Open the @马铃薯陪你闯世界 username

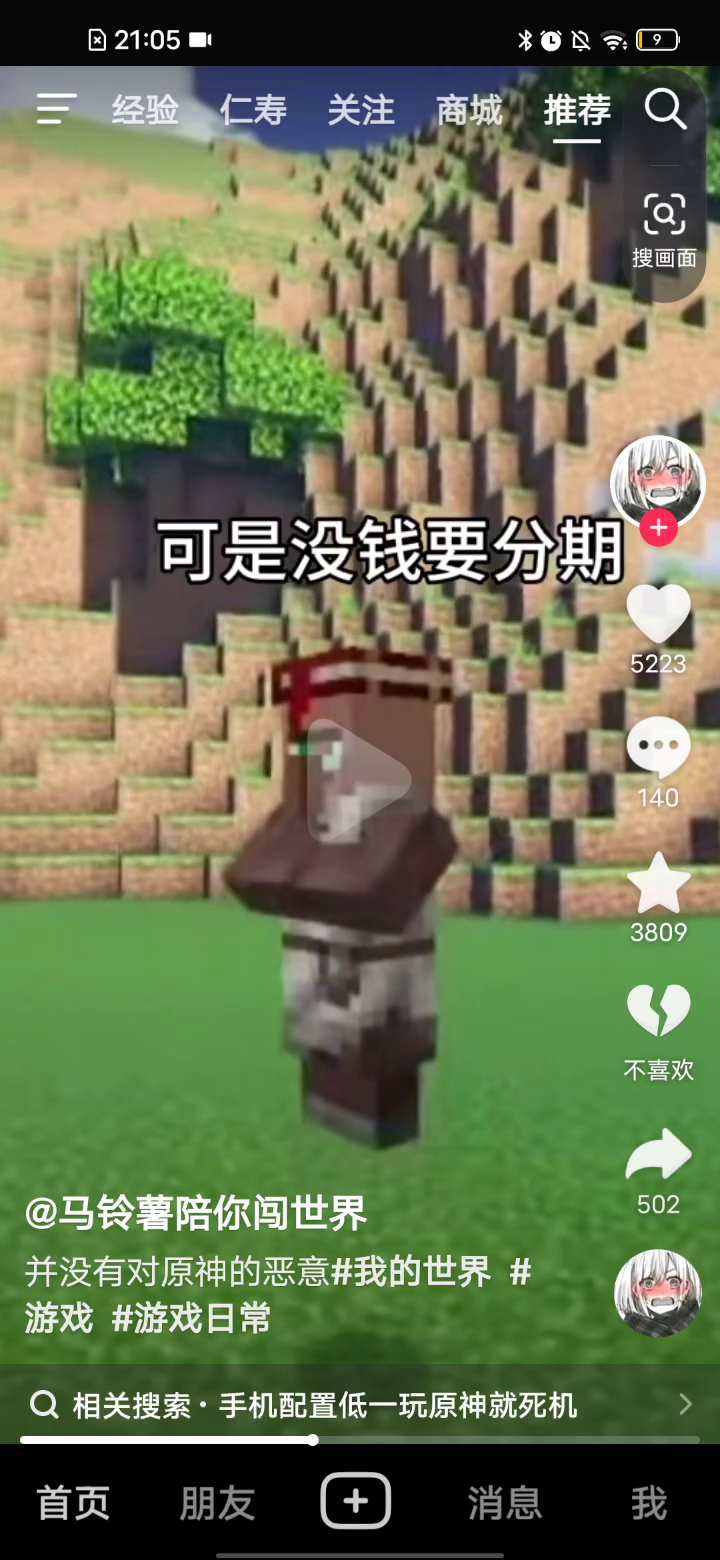click(x=196, y=1214)
